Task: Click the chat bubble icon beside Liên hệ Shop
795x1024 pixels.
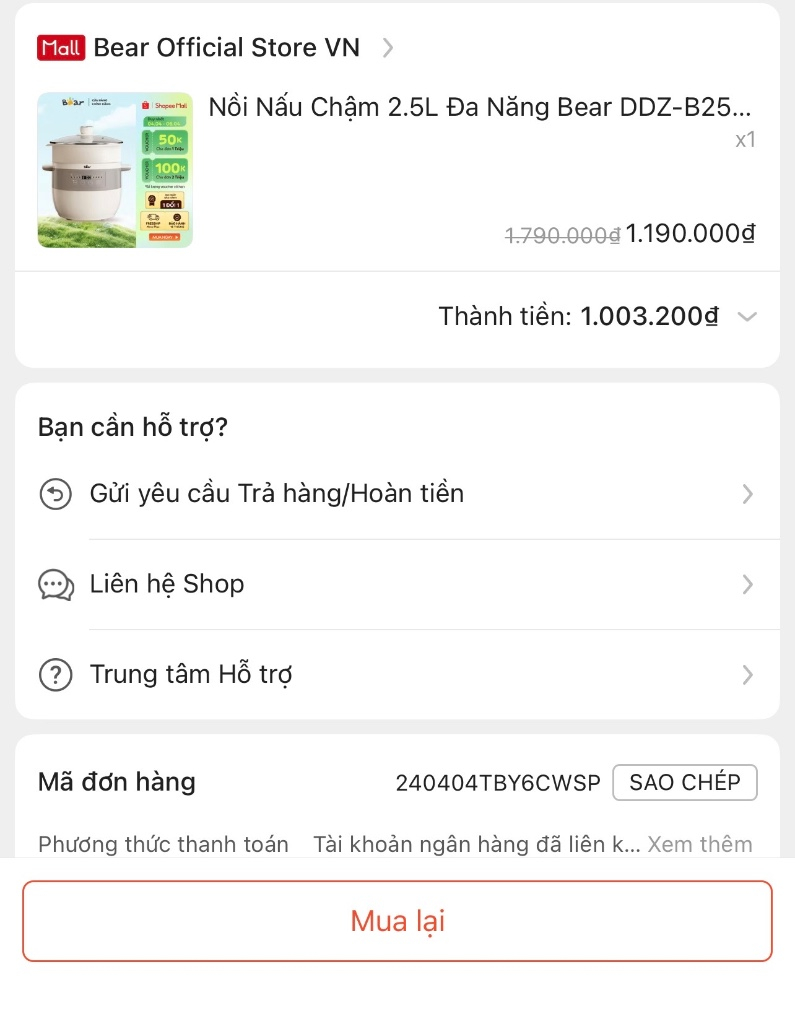Action: pos(55,585)
